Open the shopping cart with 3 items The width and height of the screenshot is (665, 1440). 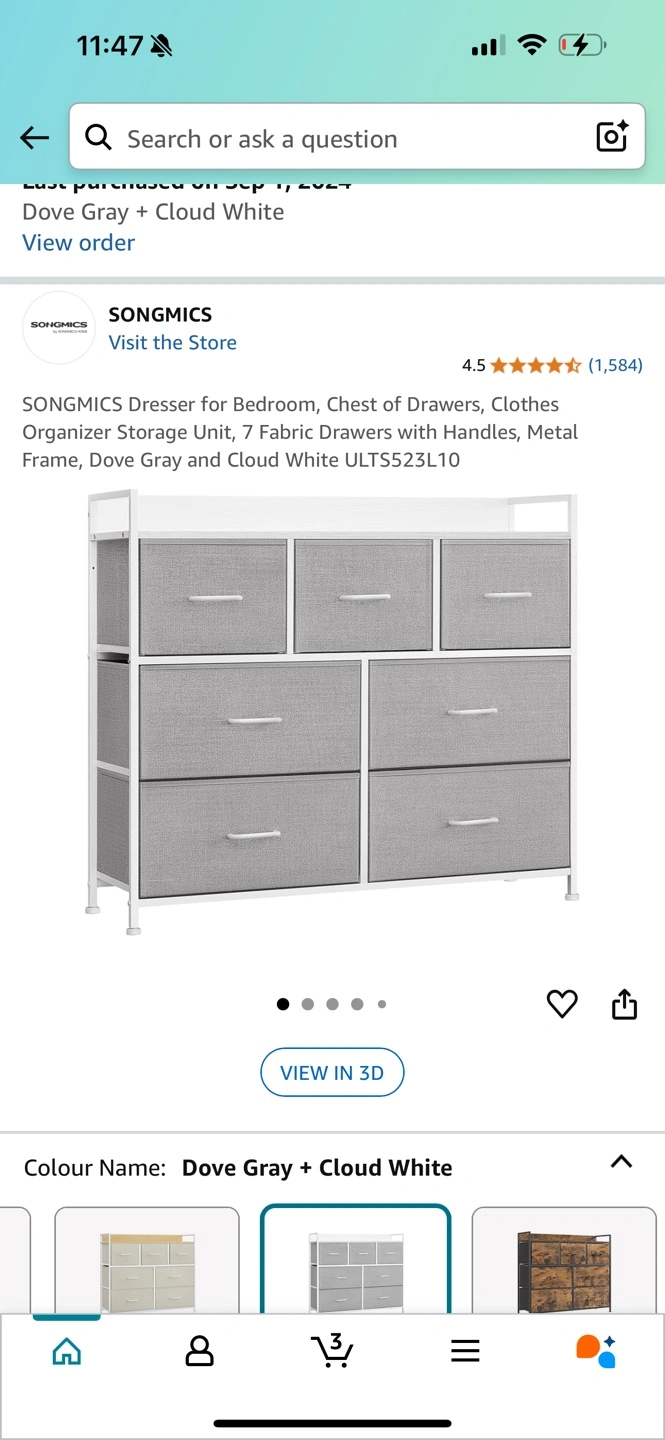pyautogui.click(x=332, y=1351)
